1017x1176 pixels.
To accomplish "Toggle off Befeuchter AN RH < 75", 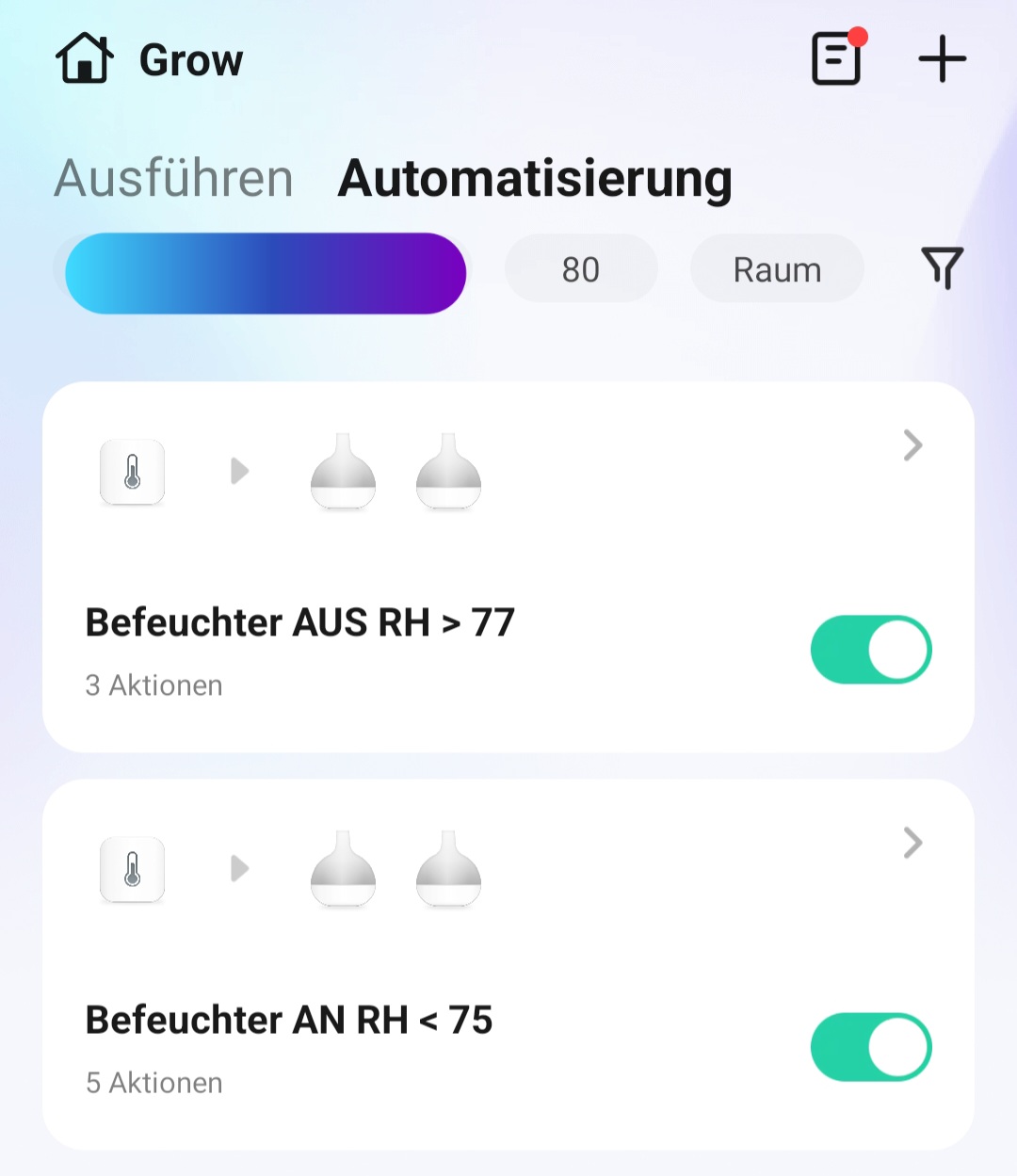I will pyautogui.click(x=871, y=1047).
